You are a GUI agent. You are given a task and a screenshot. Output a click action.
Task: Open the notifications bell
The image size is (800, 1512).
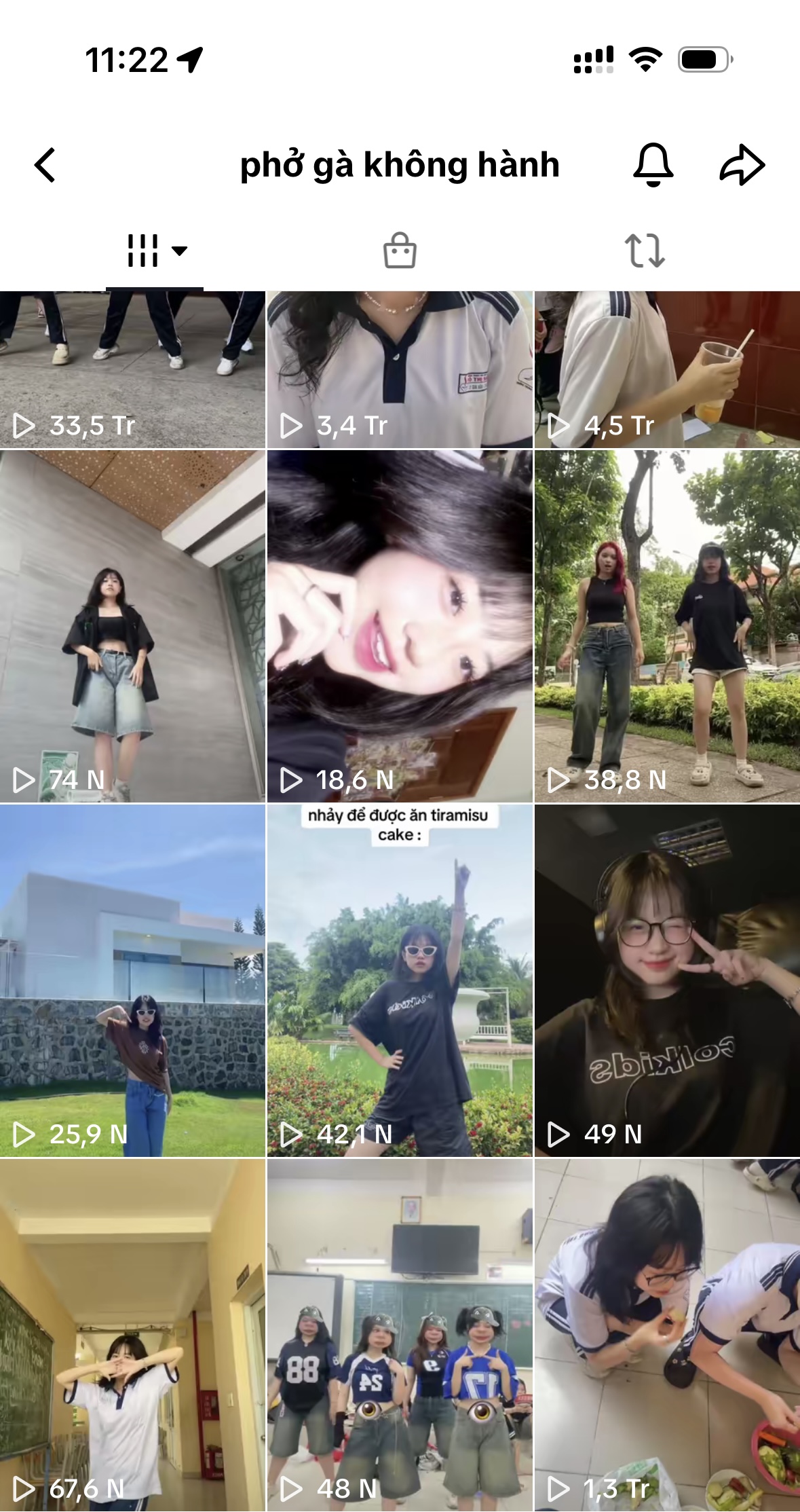[653, 165]
